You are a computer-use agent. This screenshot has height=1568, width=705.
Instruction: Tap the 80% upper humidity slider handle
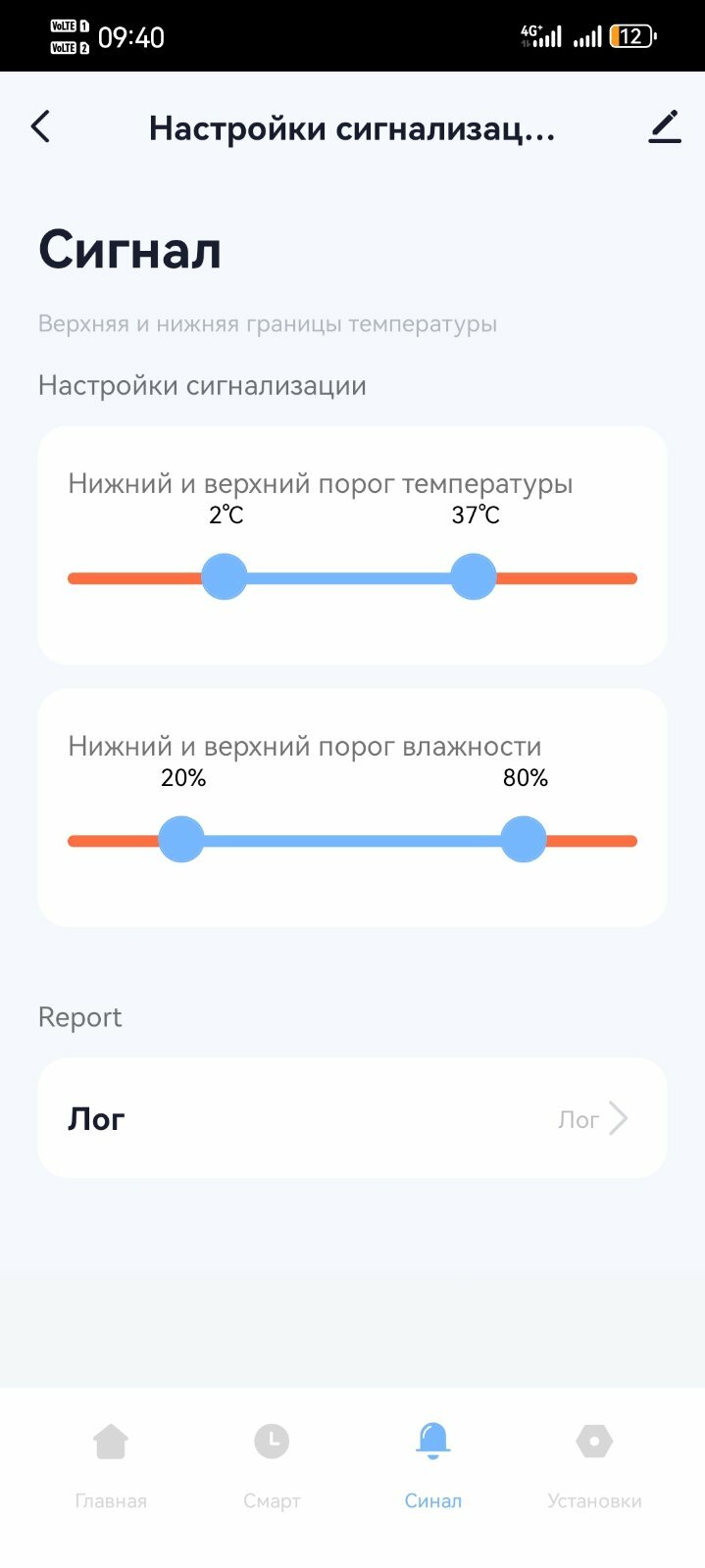pyautogui.click(x=524, y=840)
